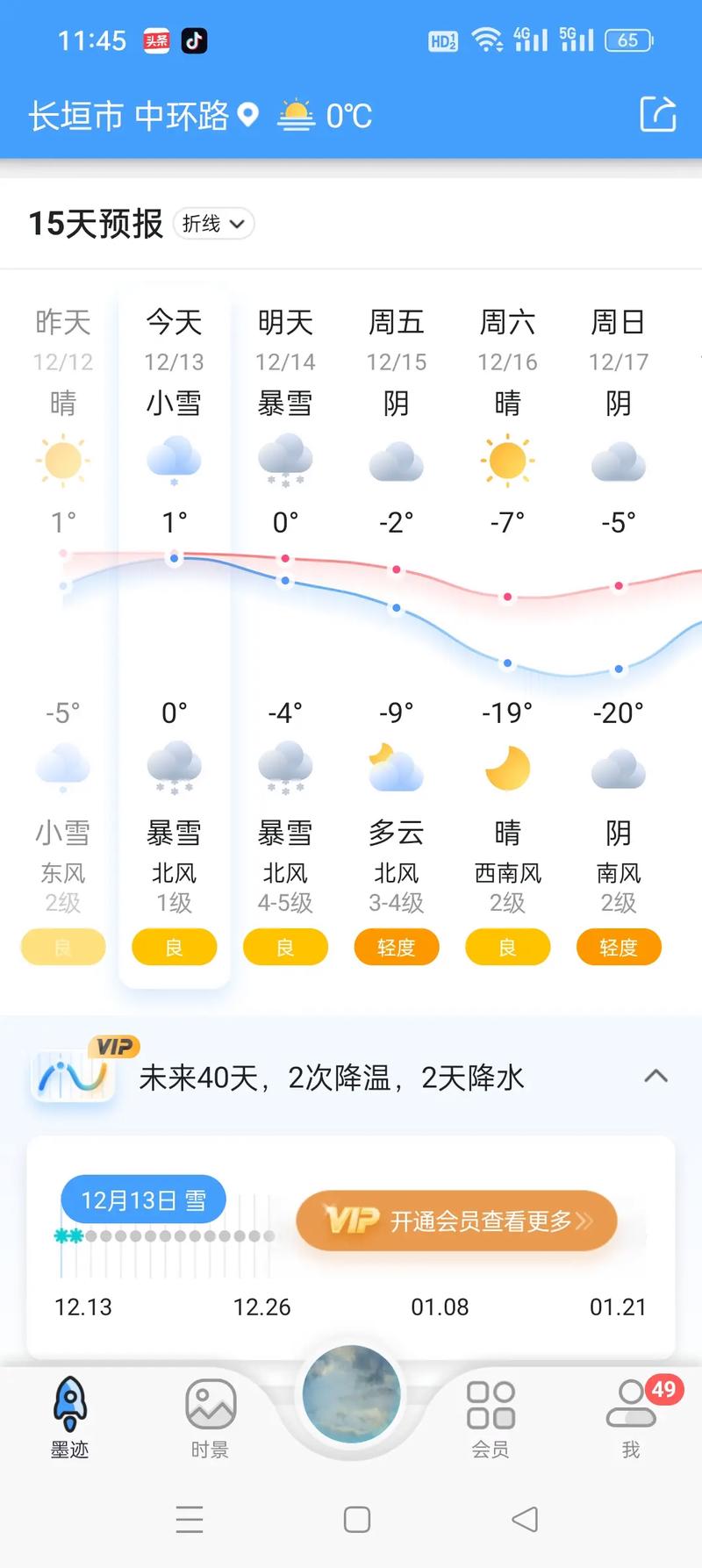Tap today's 良 air quality label
Image resolution: width=702 pixels, height=1568 pixels.
(174, 947)
